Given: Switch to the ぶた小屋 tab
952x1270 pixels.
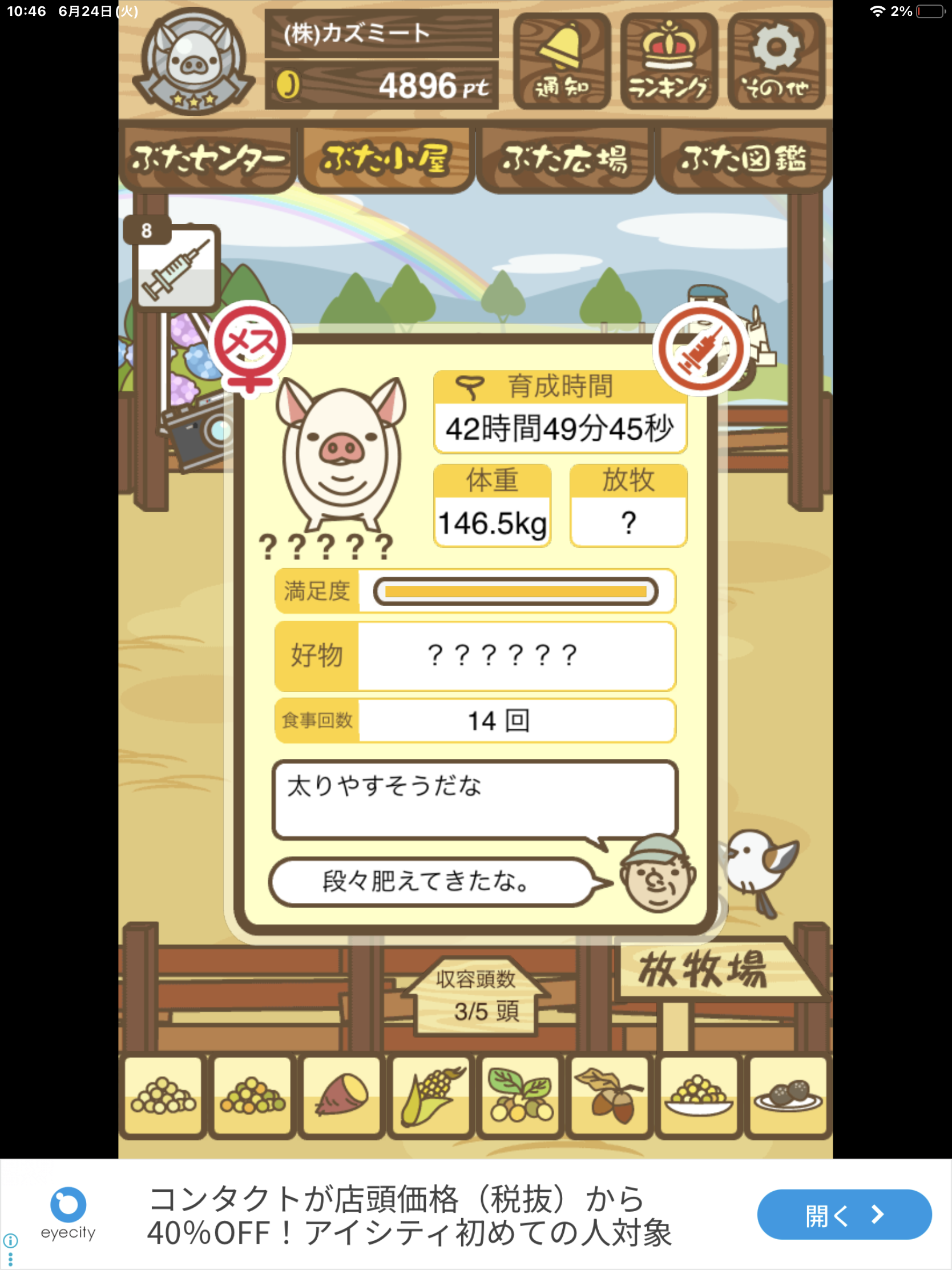Looking at the screenshot, I should [x=386, y=159].
